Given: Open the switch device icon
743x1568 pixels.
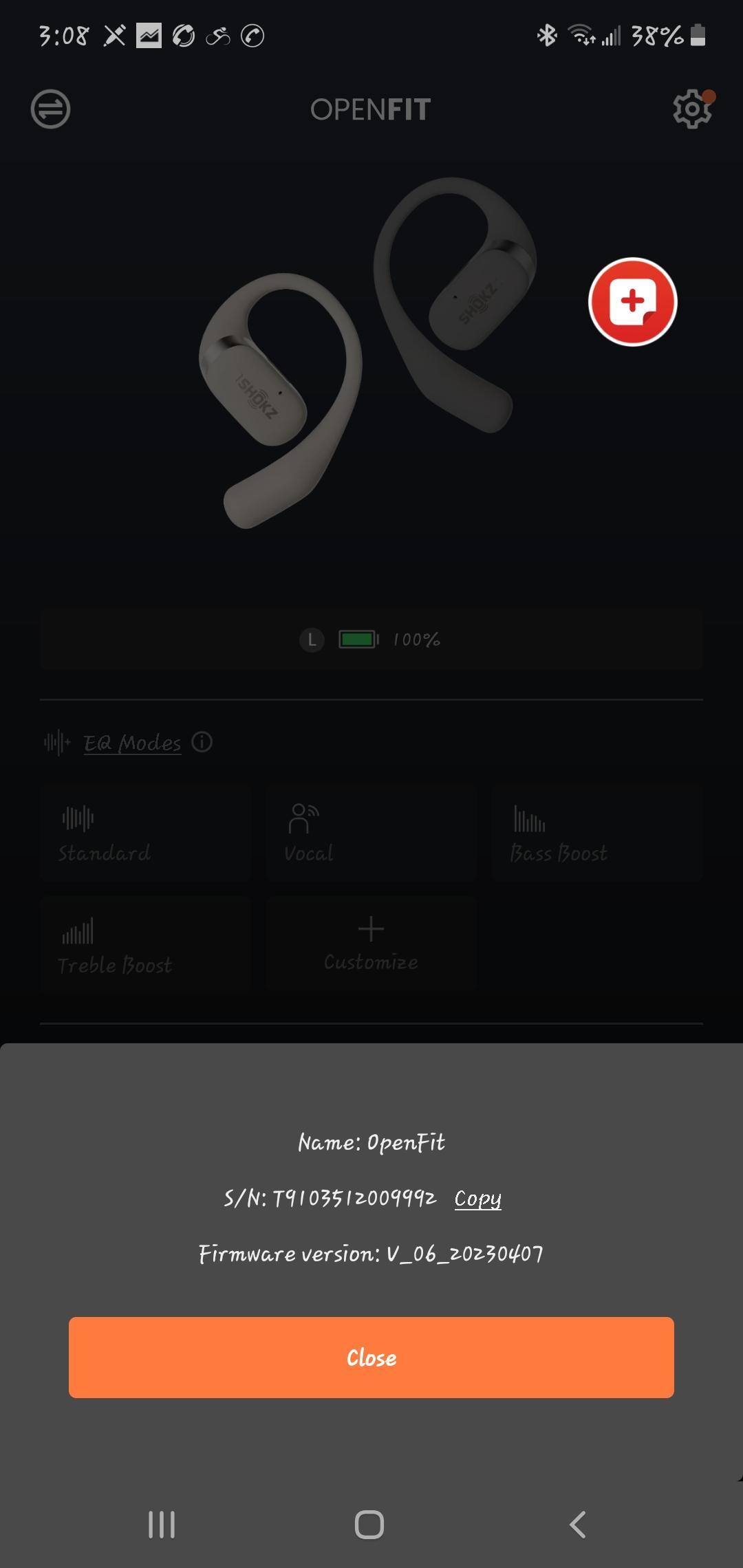Looking at the screenshot, I should click(x=50, y=109).
